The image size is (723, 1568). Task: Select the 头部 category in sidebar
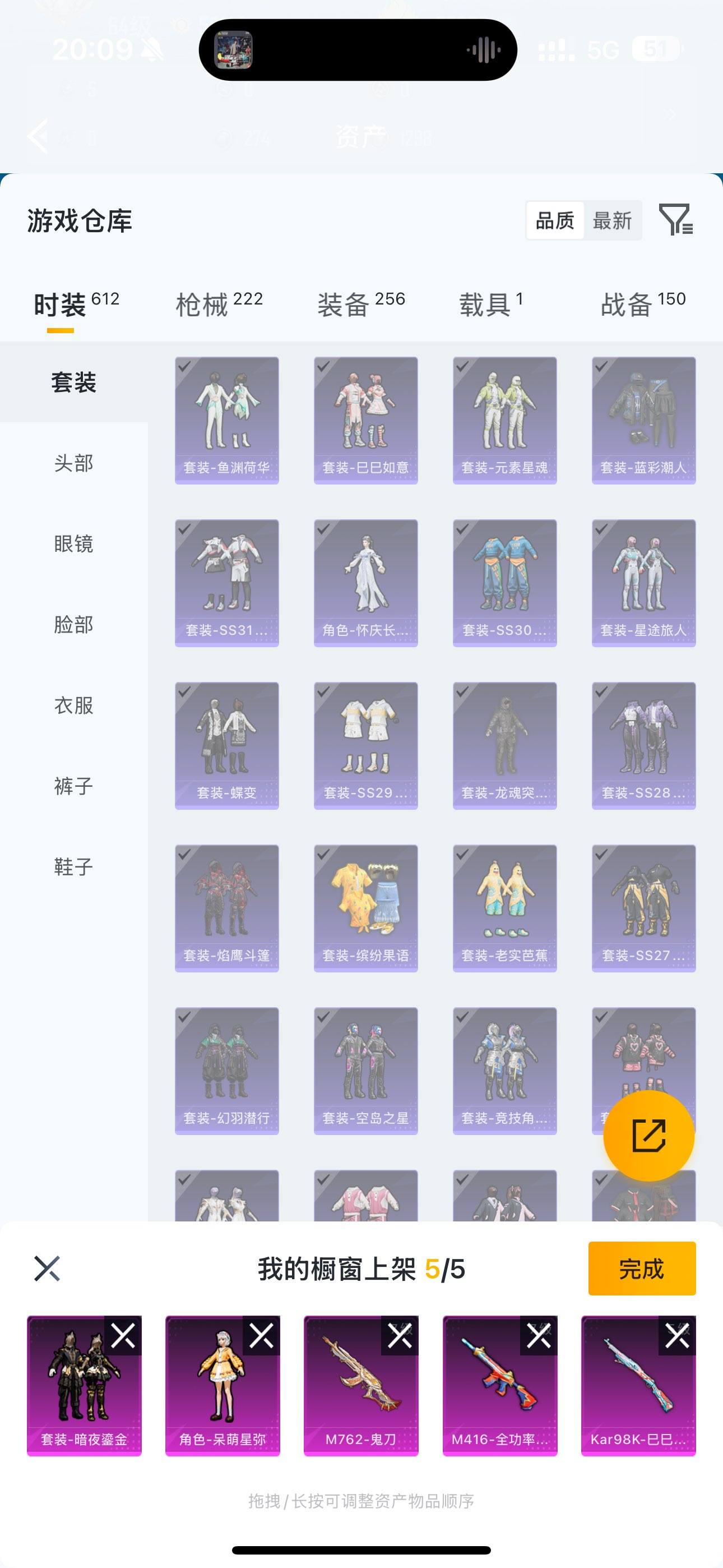[73, 463]
